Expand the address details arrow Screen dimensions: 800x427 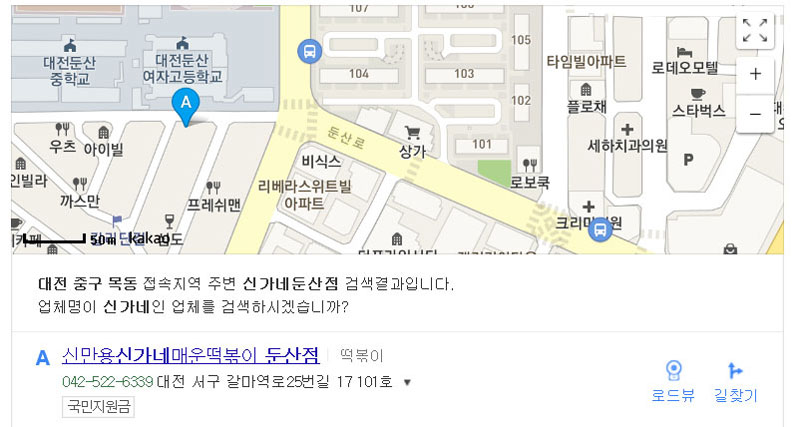click(x=407, y=382)
